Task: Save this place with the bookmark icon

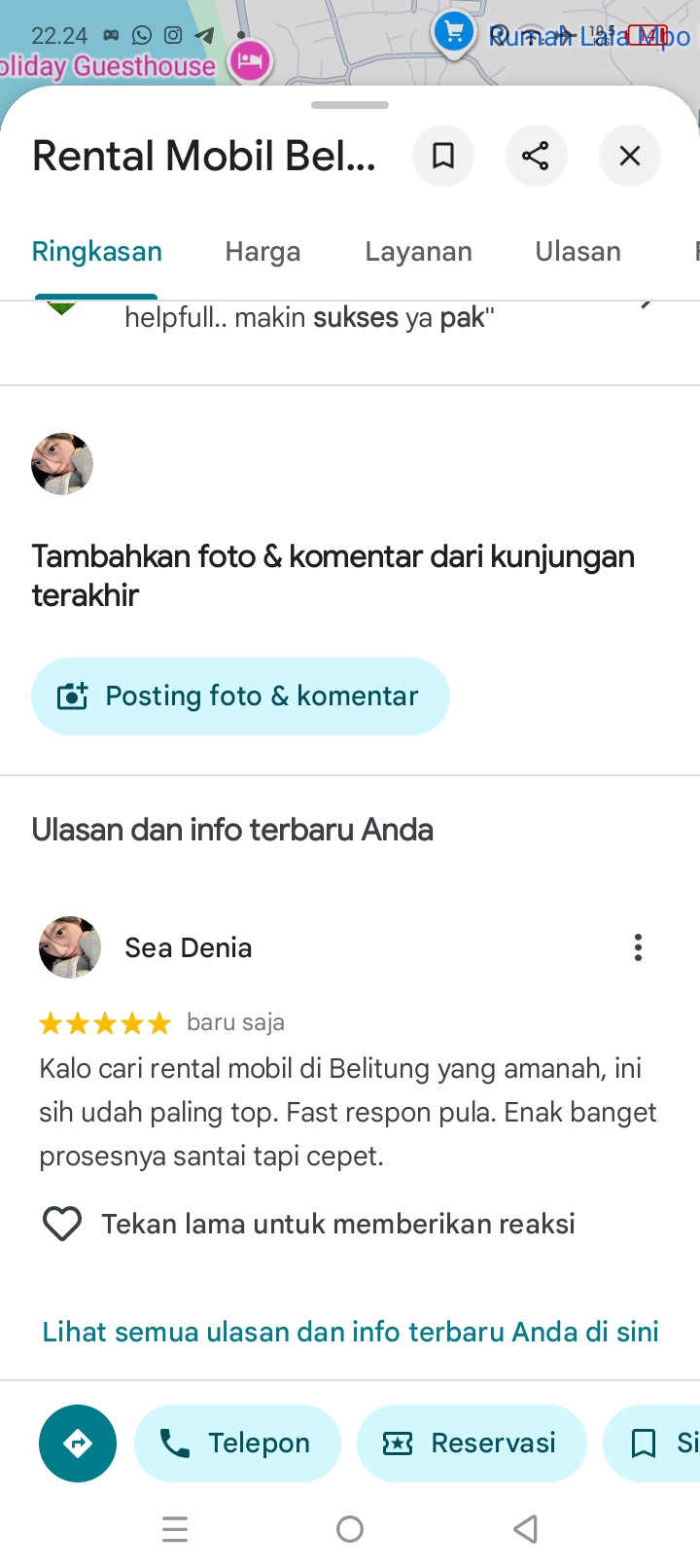Action: (443, 156)
